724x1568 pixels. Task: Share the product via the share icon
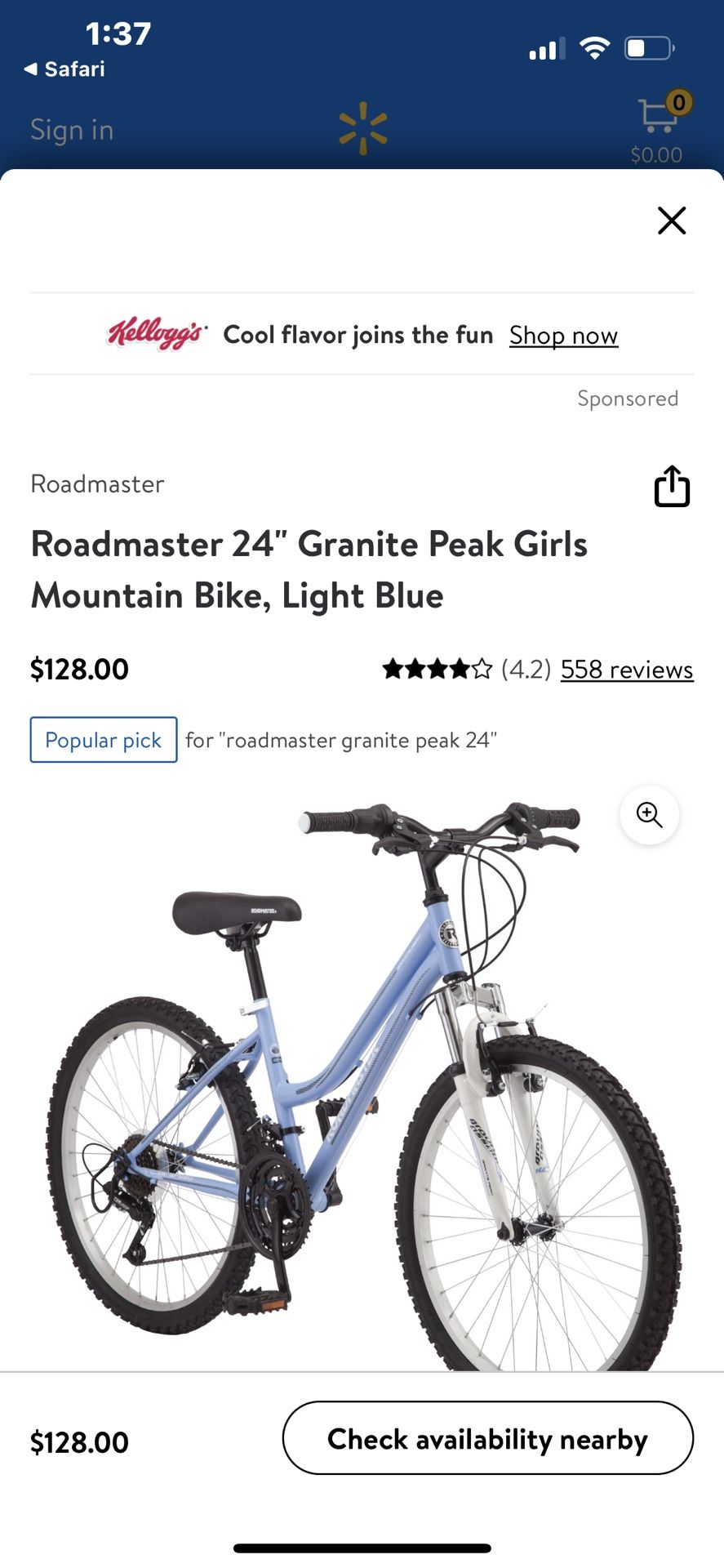point(671,485)
